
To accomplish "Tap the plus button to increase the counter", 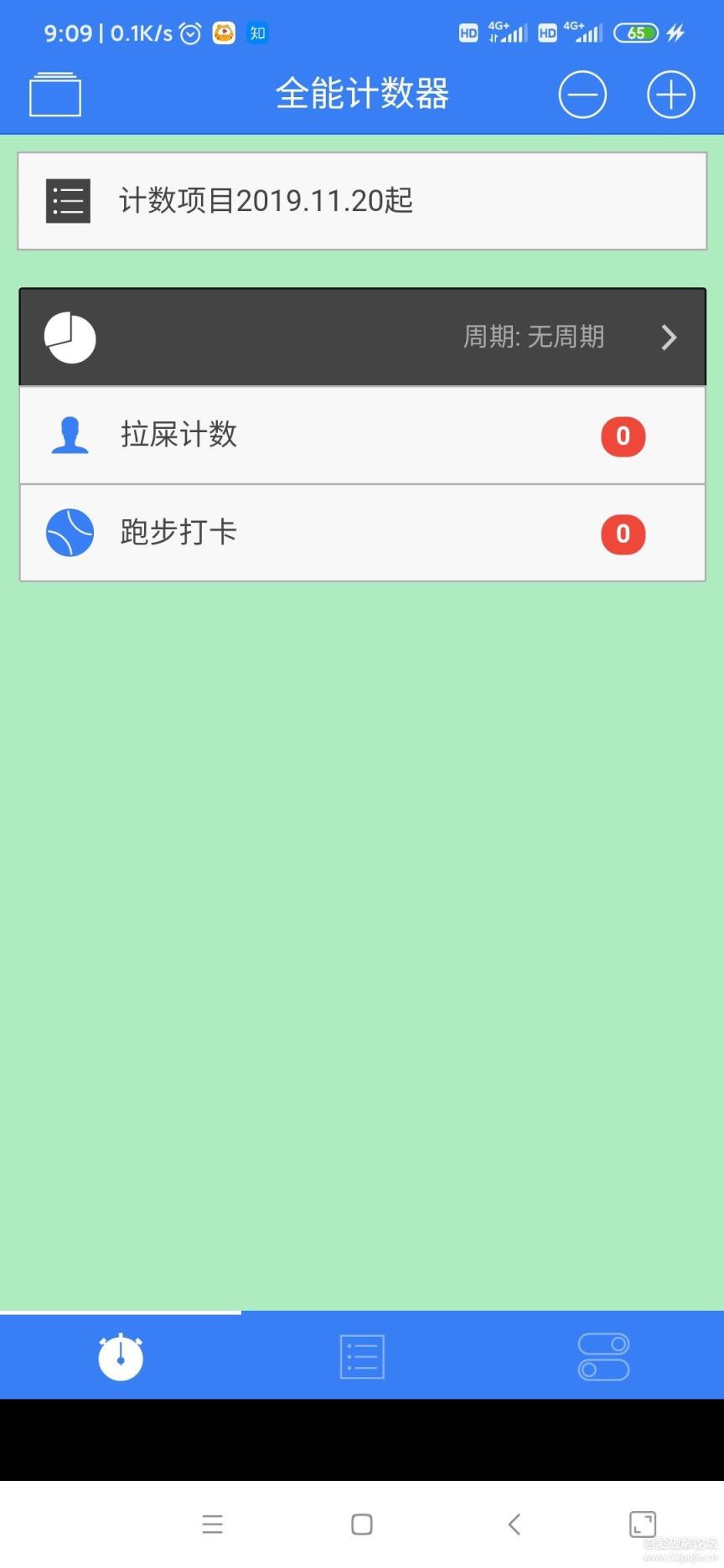I will tap(670, 94).
